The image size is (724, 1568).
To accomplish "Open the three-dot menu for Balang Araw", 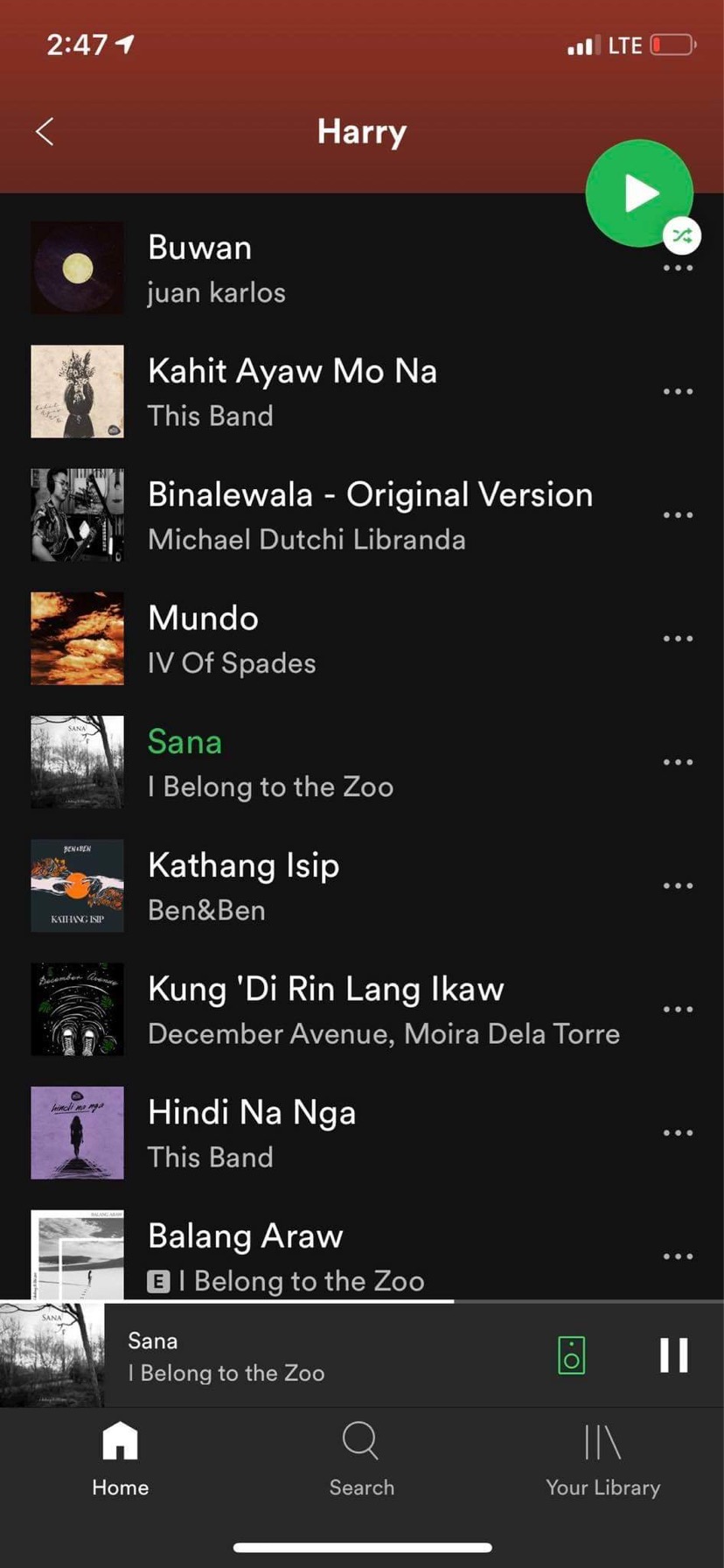I will point(678,1256).
